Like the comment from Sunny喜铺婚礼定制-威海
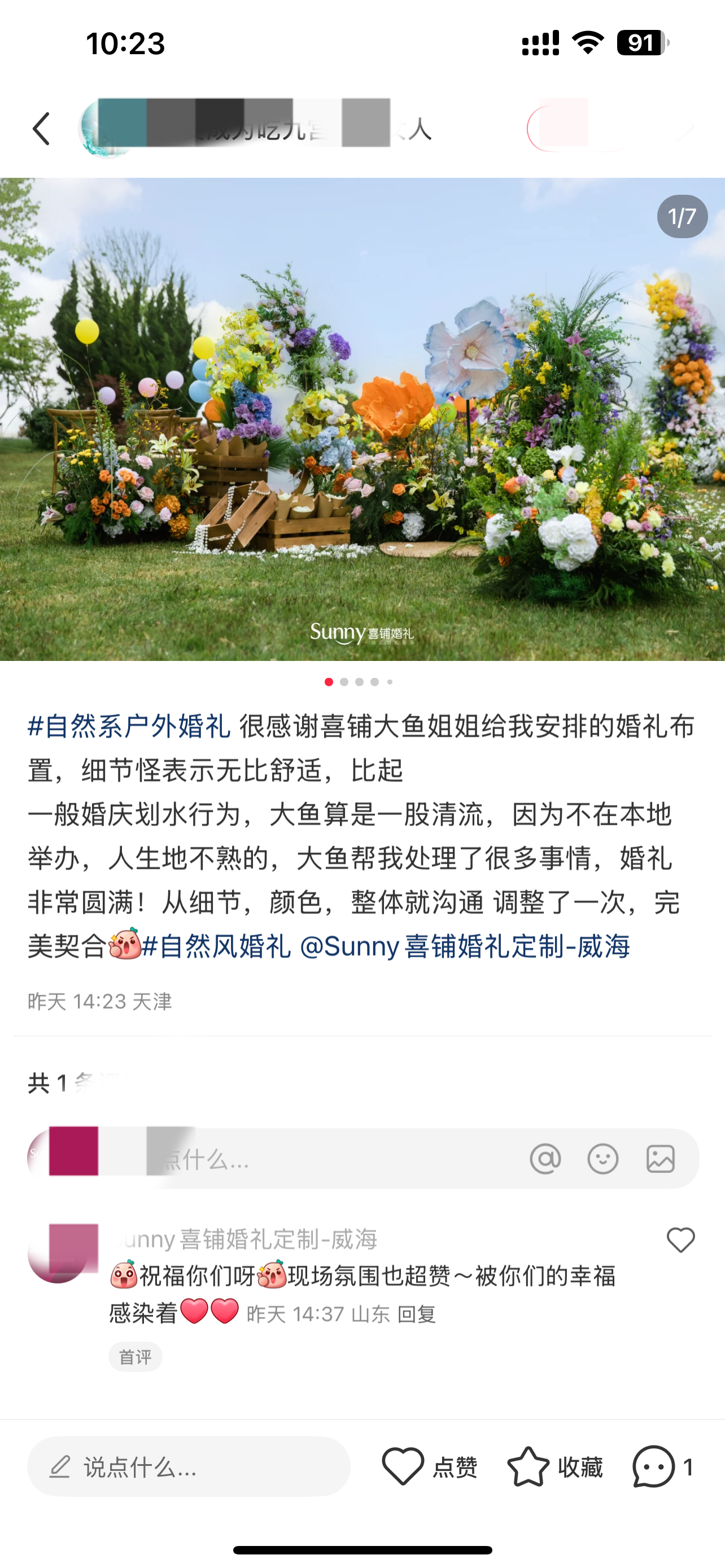The width and height of the screenshot is (725, 1568). click(x=680, y=1240)
